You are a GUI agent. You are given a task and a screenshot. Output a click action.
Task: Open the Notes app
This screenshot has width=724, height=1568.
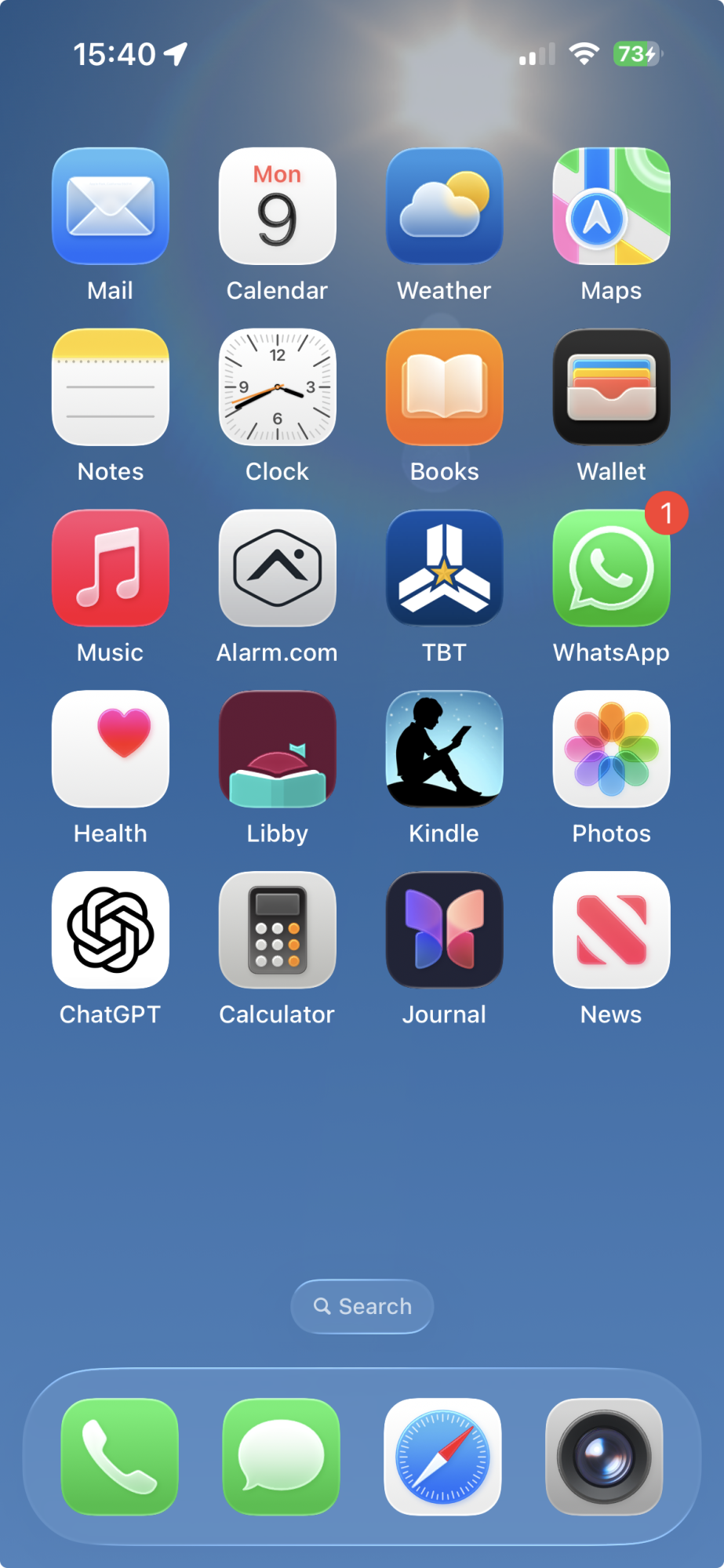[x=111, y=387]
